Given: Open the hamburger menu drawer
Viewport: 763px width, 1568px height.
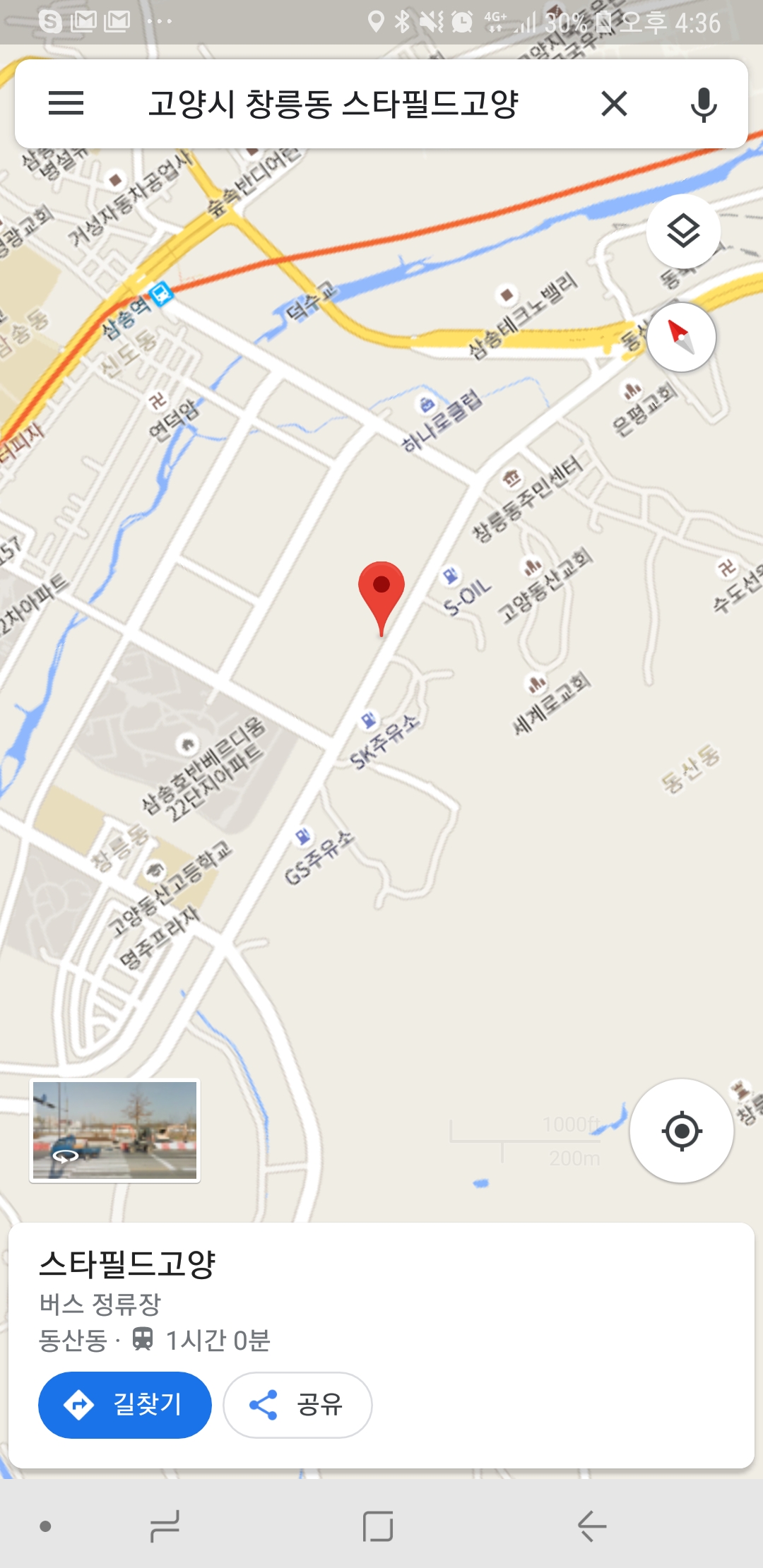Looking at the screenshot, I should point(66,104).
